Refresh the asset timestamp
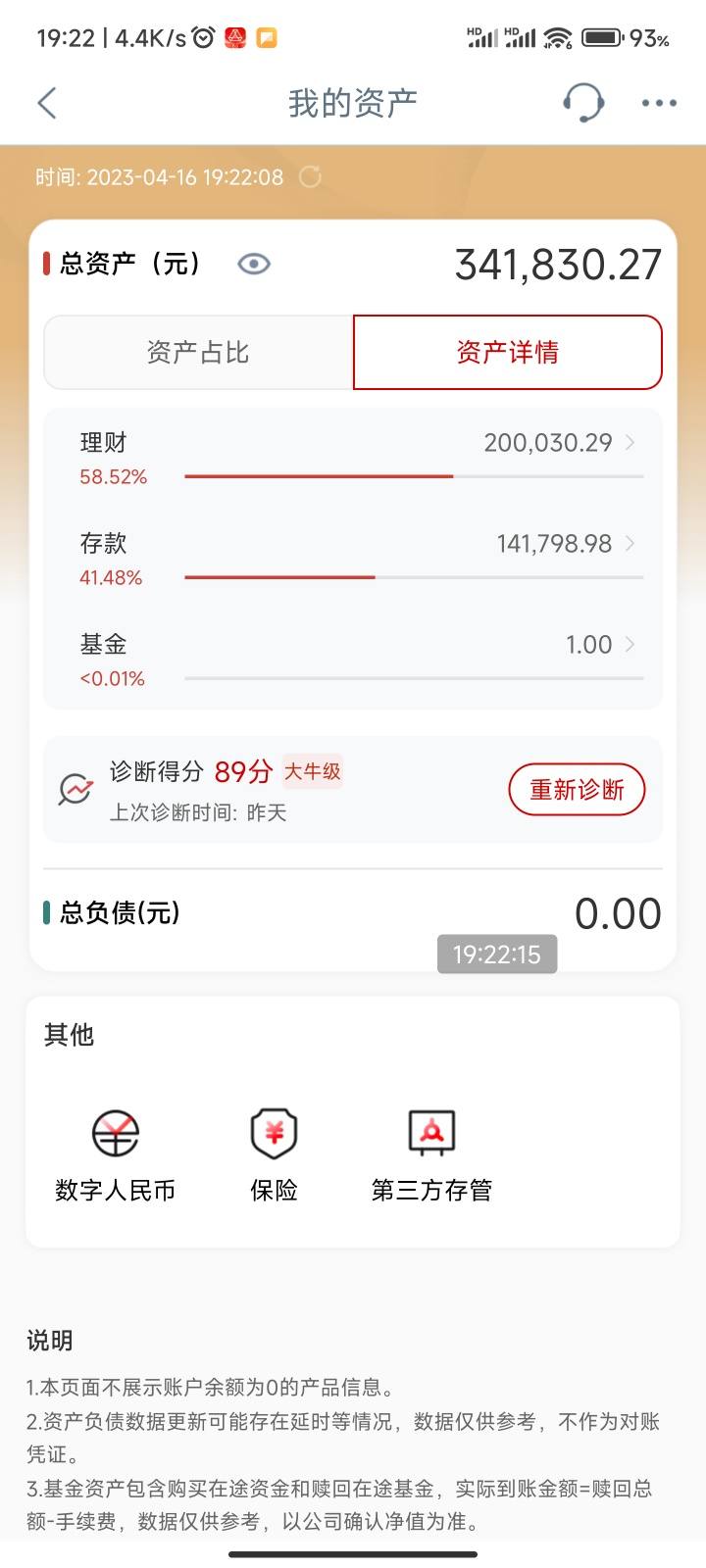Image resolution: width=706 pixels, height=1568 pixels. click(310, 177)
